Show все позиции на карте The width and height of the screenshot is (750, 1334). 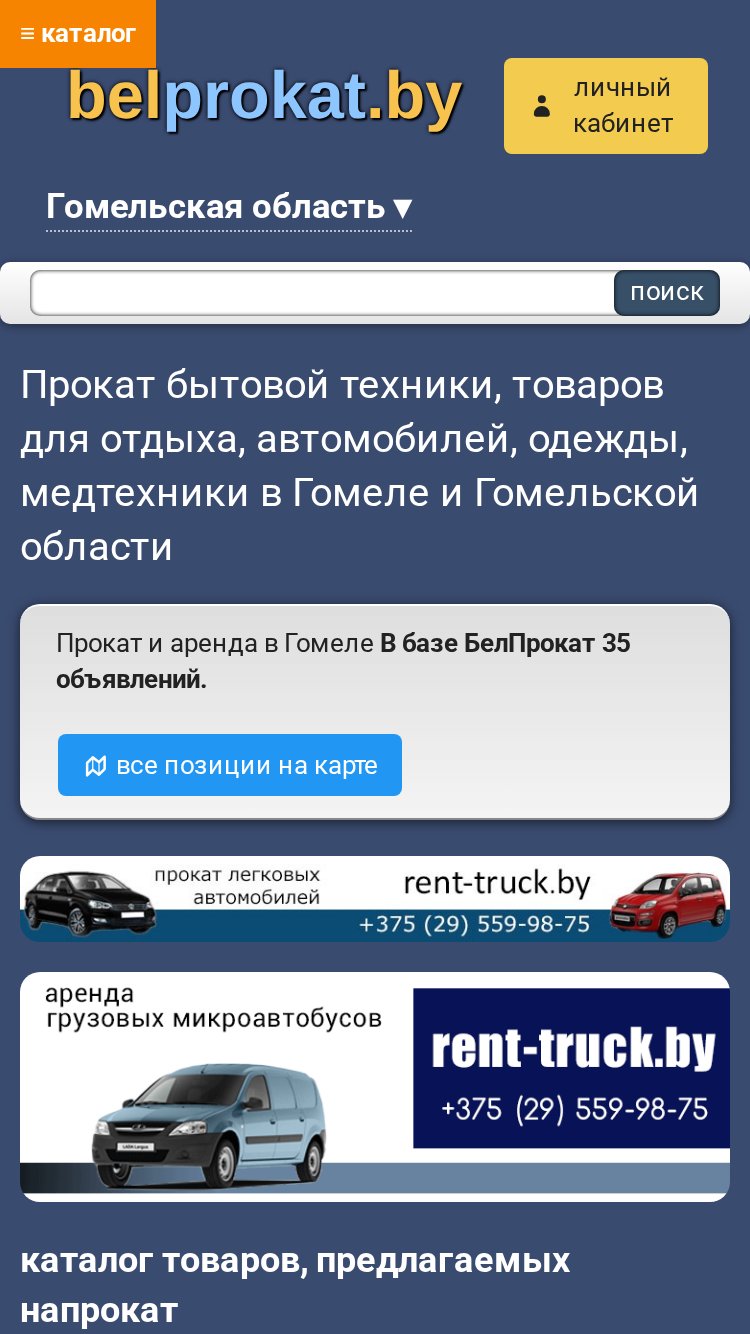tap(230, 765)
